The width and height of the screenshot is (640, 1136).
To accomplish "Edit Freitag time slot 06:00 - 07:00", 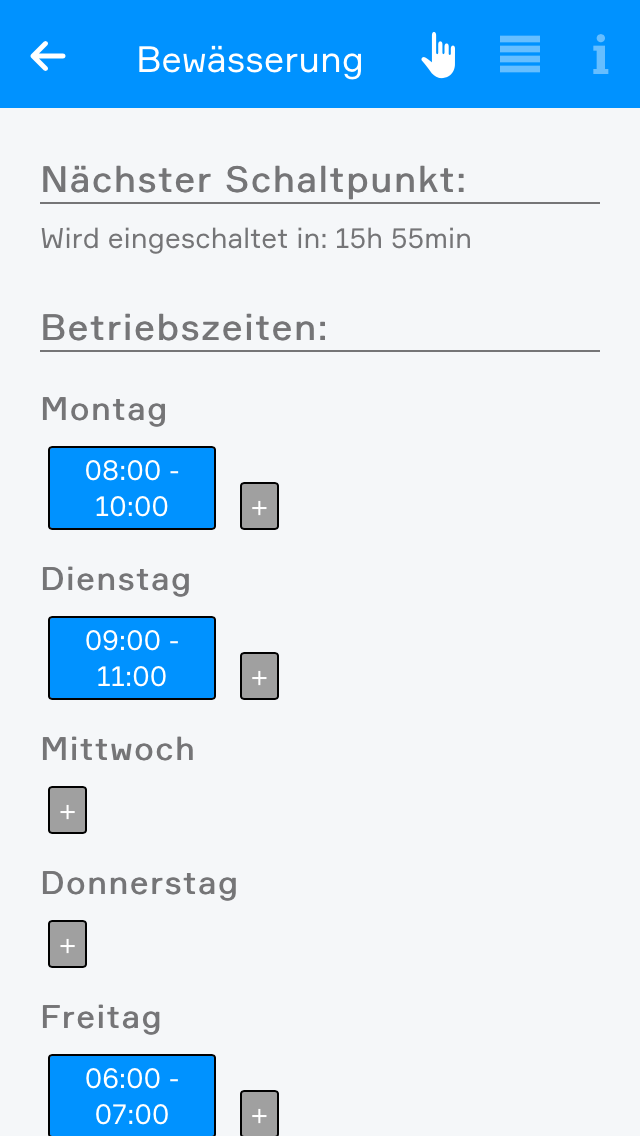I will [x=132, y=1095].
